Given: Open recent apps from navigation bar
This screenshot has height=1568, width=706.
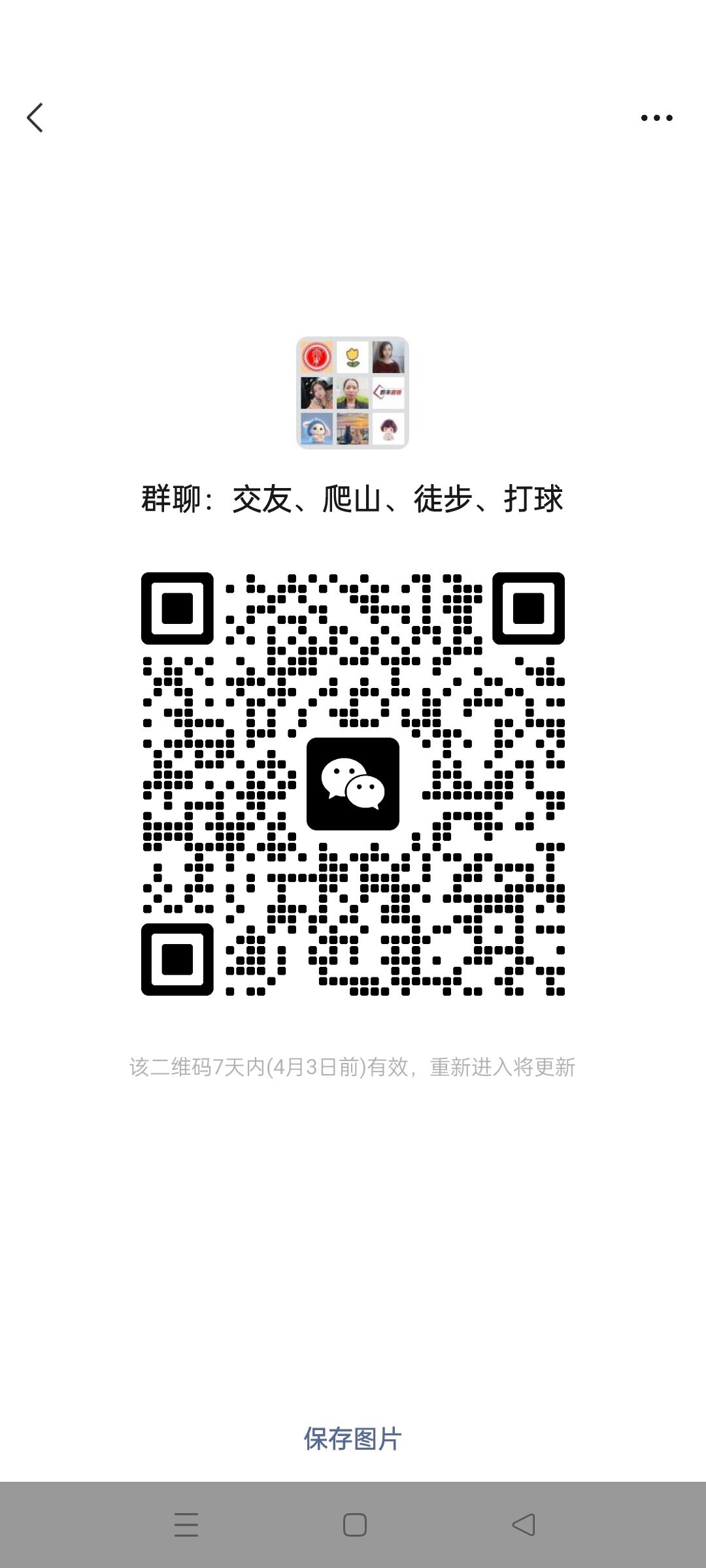Looking at the screenshot, I should coord(186,1525).
